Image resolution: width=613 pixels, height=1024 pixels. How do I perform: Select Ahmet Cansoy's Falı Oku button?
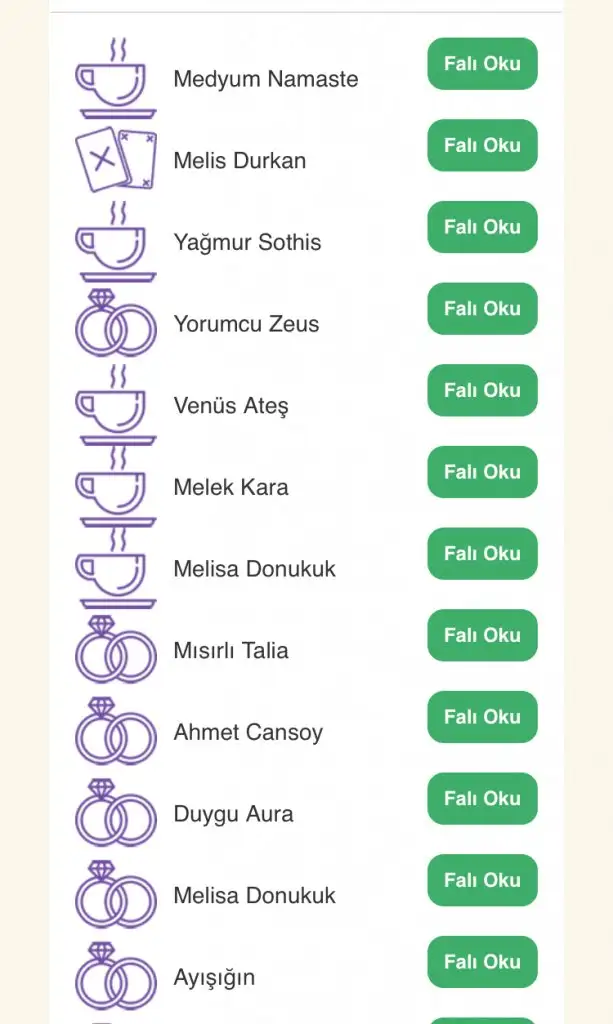coord(482,717)
